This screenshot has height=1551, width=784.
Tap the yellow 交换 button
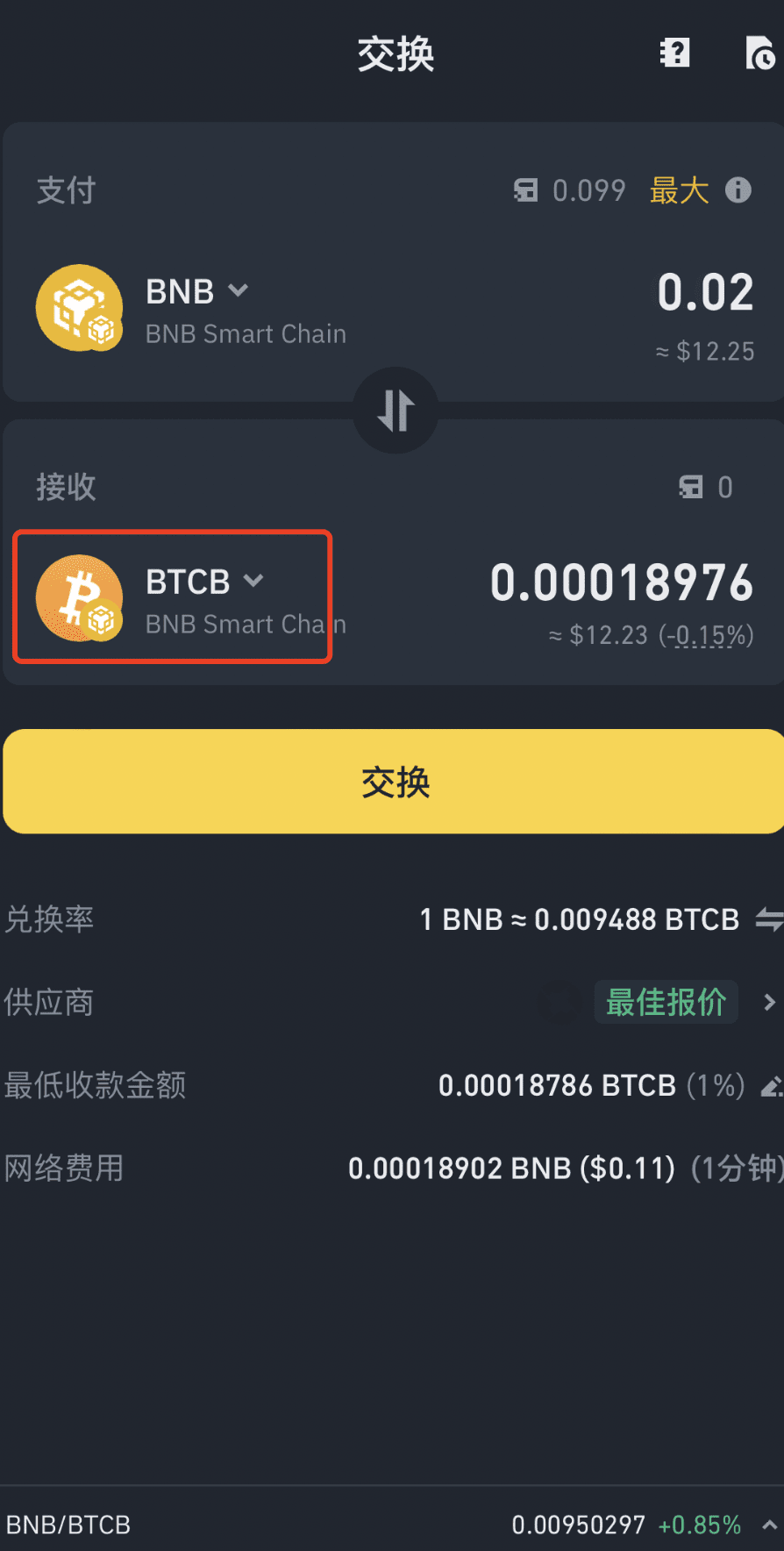pos(394,782)
